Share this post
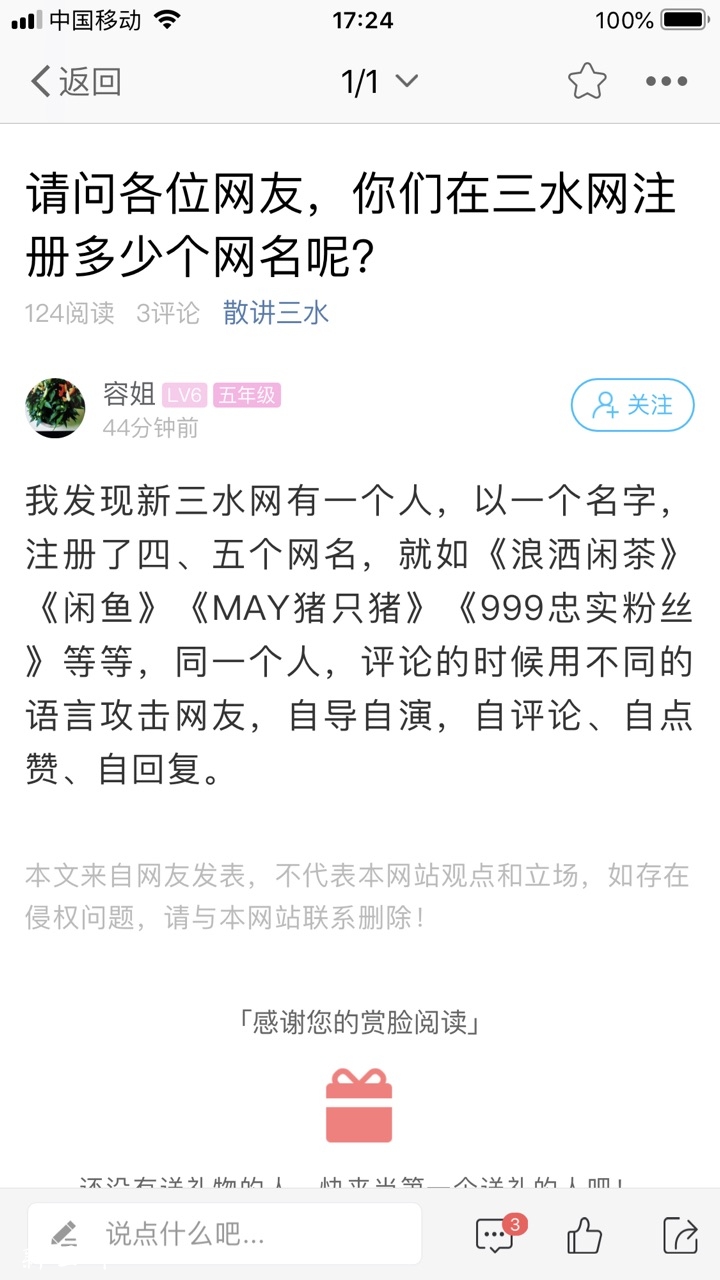This screenshot has height=1280, width=720. point(679,1236)
